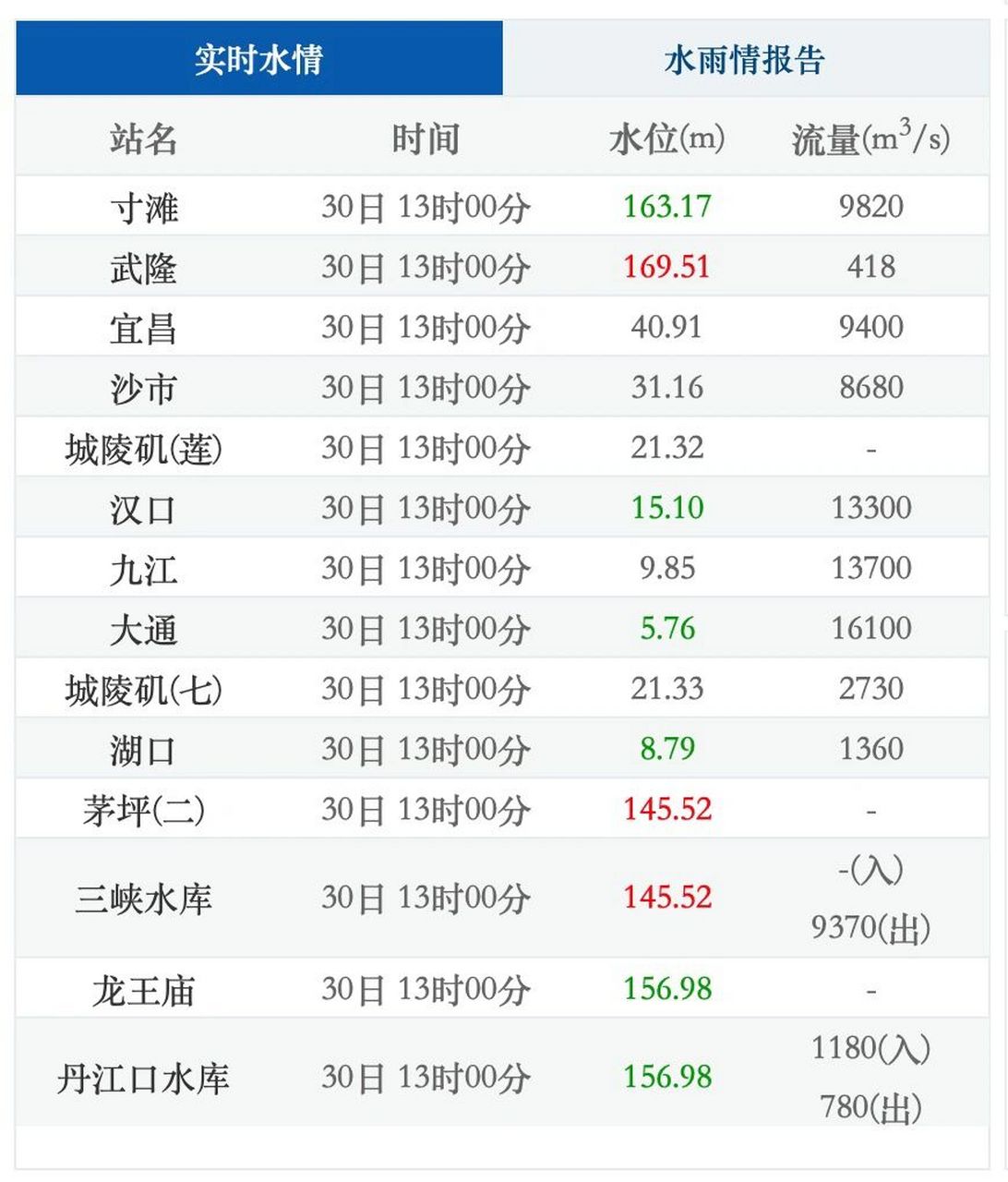Click the 时间 column header
The image size is (1008, 1182).
pyautogui.click(x=426, y=140)
